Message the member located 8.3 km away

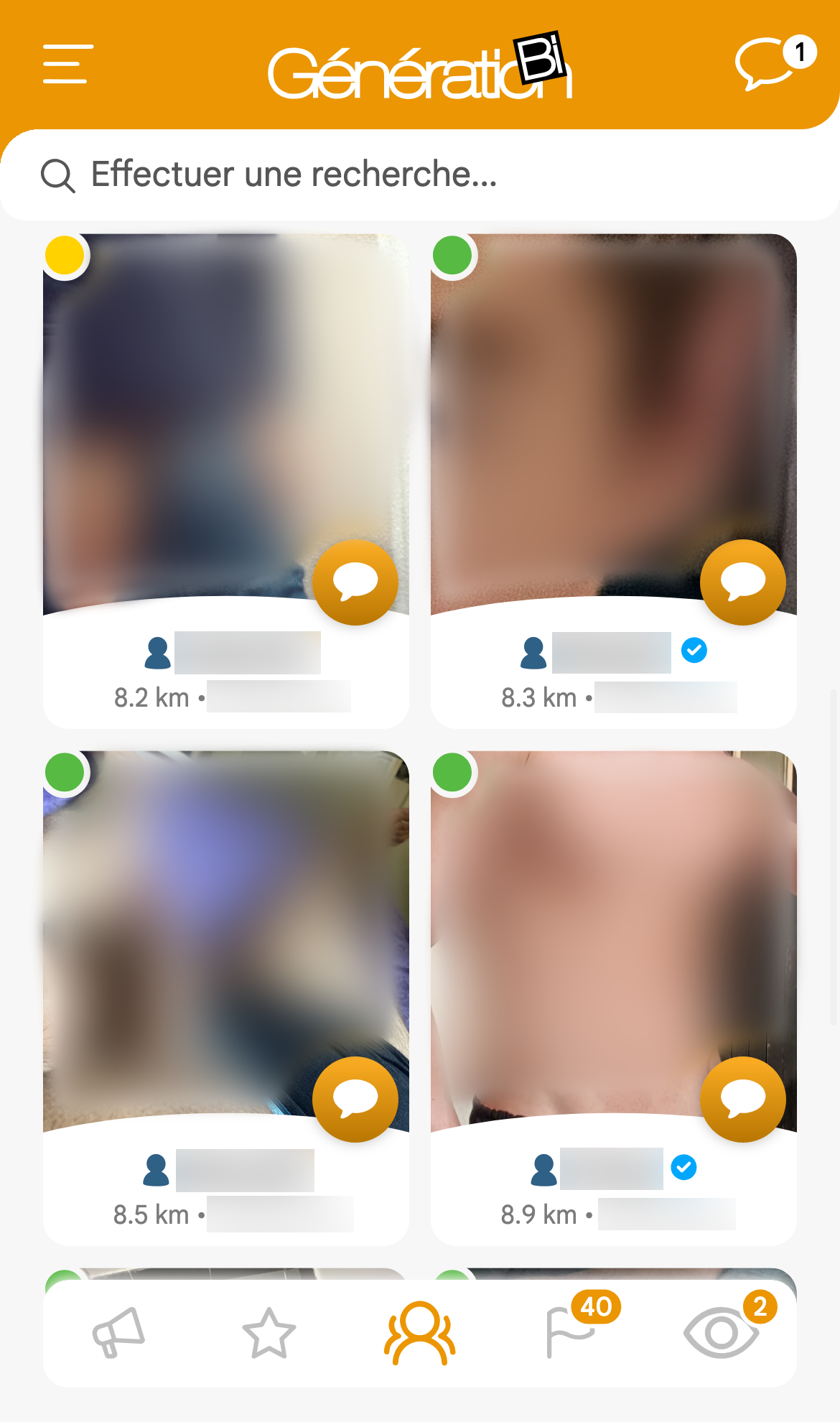743,582
